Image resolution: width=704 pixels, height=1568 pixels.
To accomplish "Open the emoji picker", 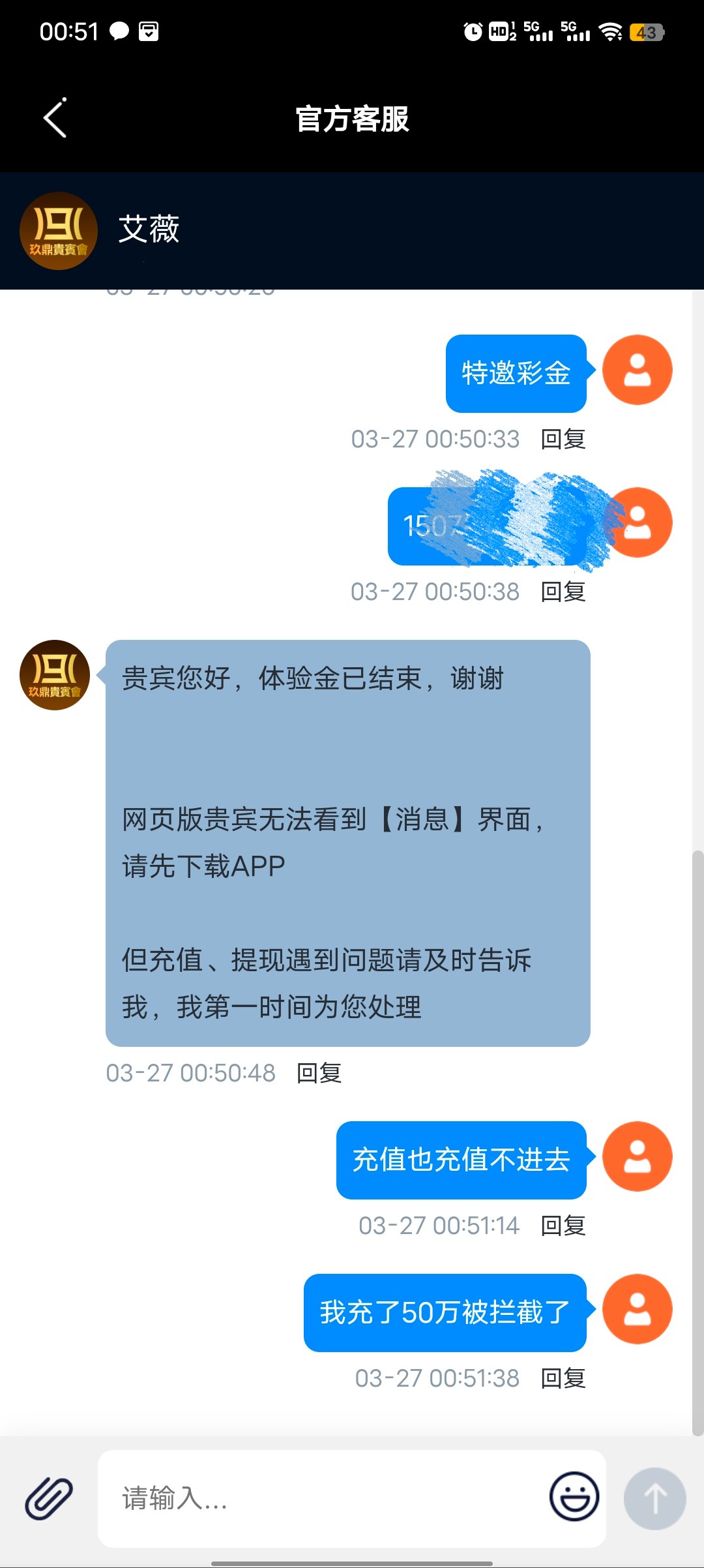I will pos(574,1496).
